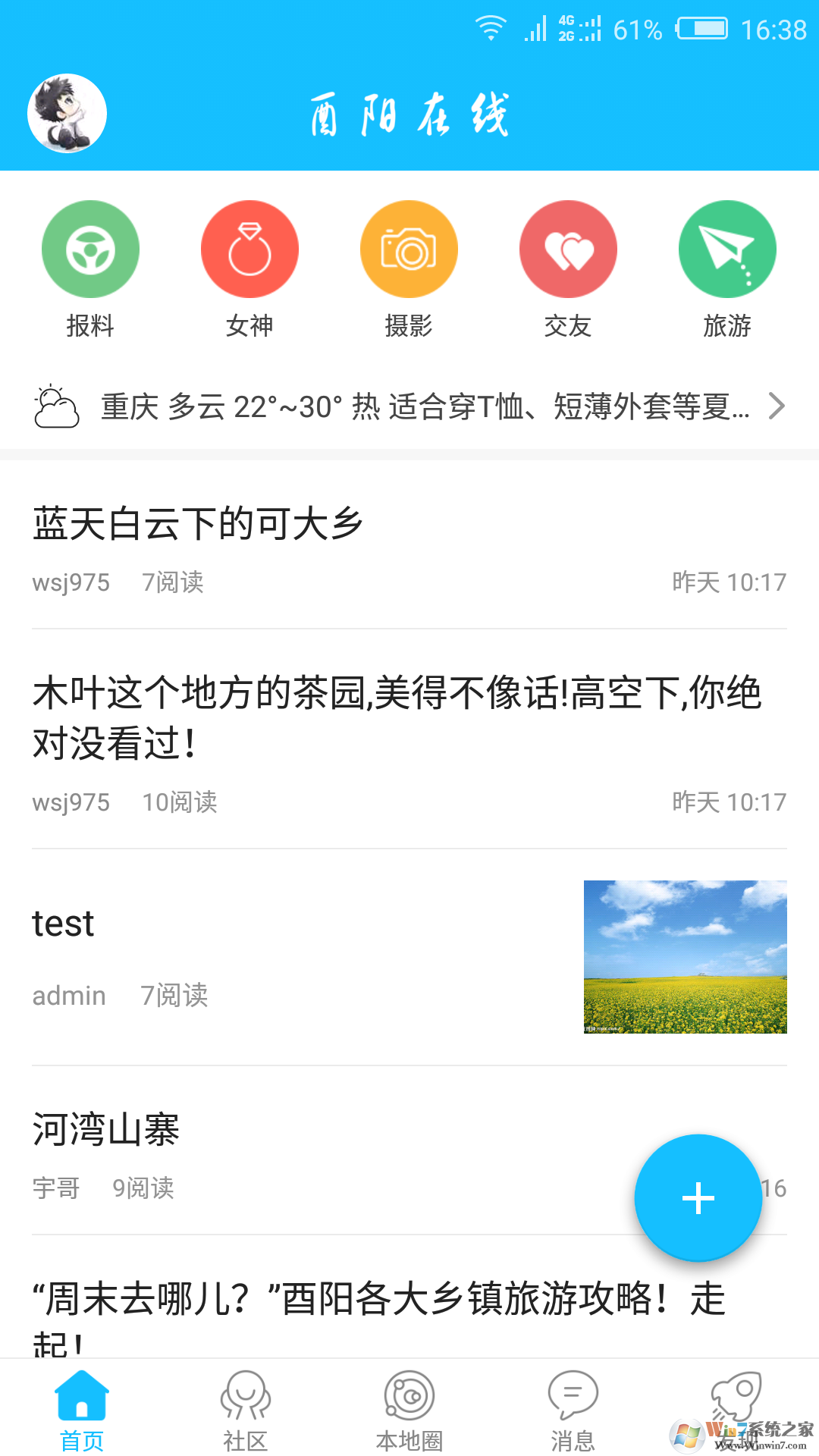Tap the cloudy weather icon
The width and height of the screenshot is (819, 1456).
click(x=56, y=406)
